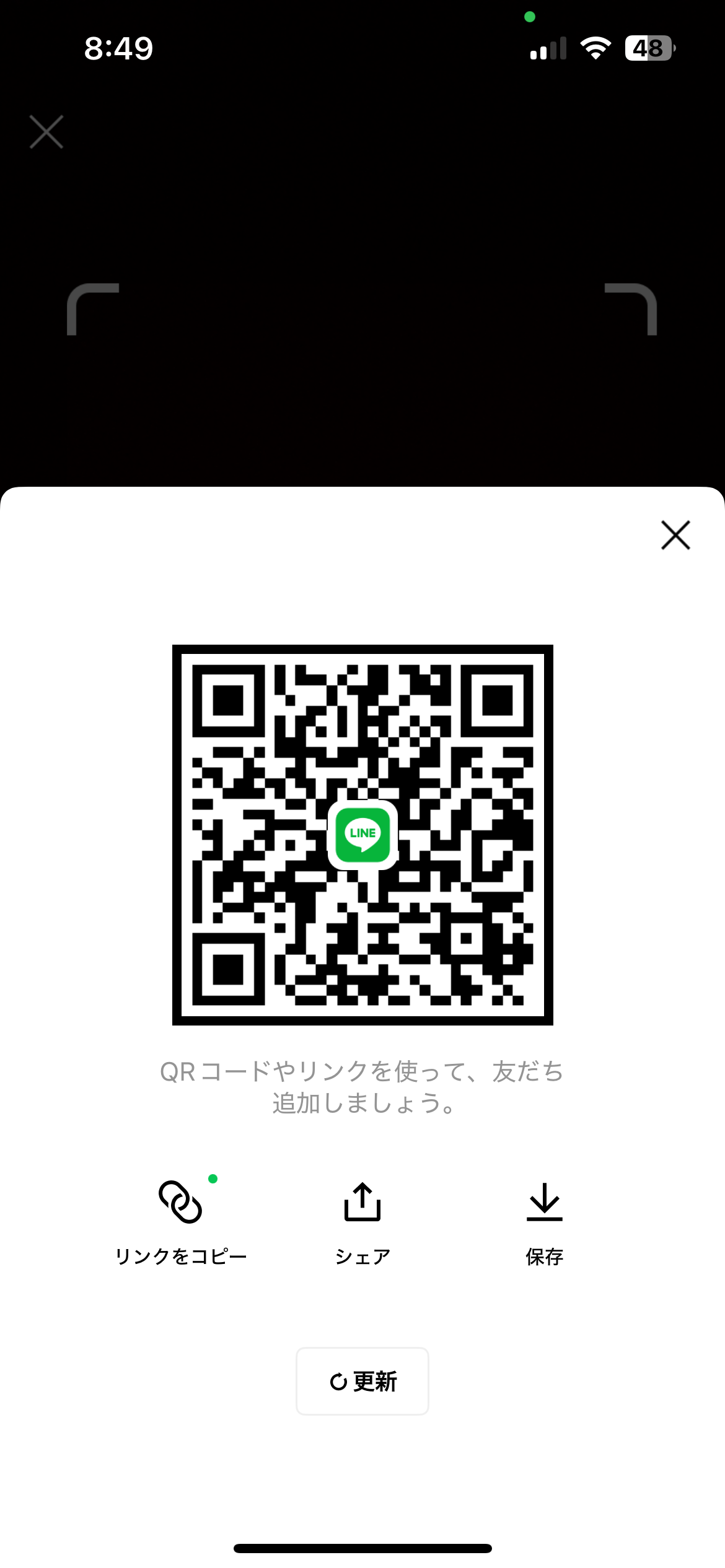Share the QR code via シェア
Viewport: 725px width, 1568px height.
click(362, 1222)
